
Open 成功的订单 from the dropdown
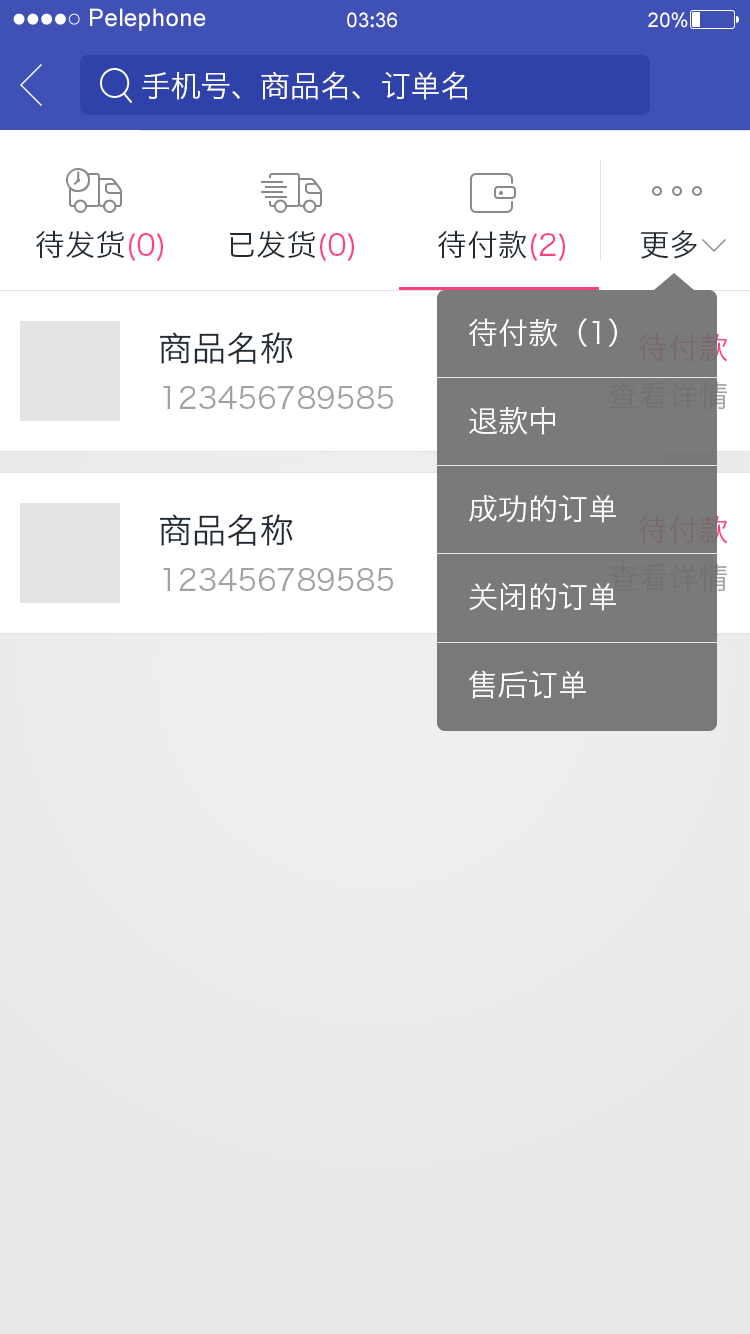point(576,509)
